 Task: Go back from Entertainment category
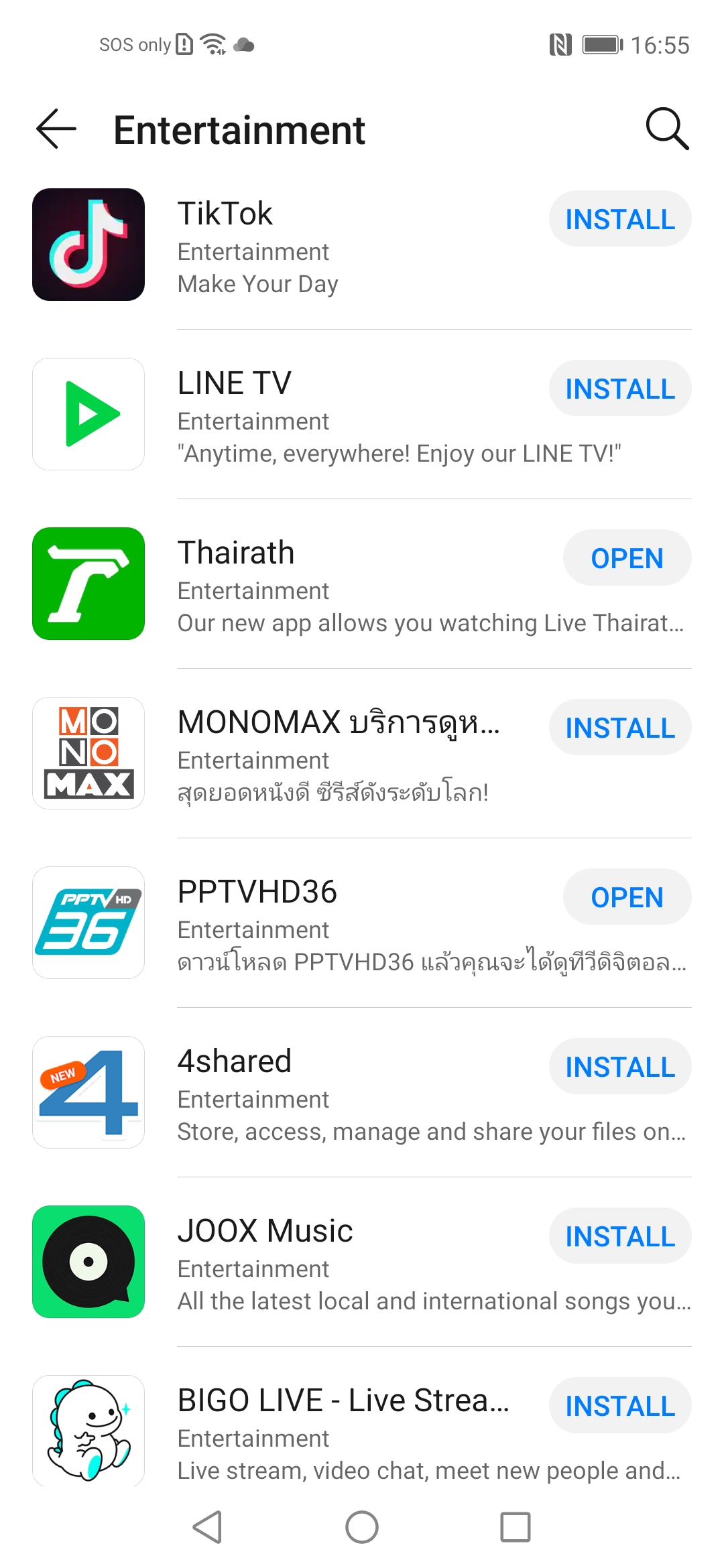56,129
